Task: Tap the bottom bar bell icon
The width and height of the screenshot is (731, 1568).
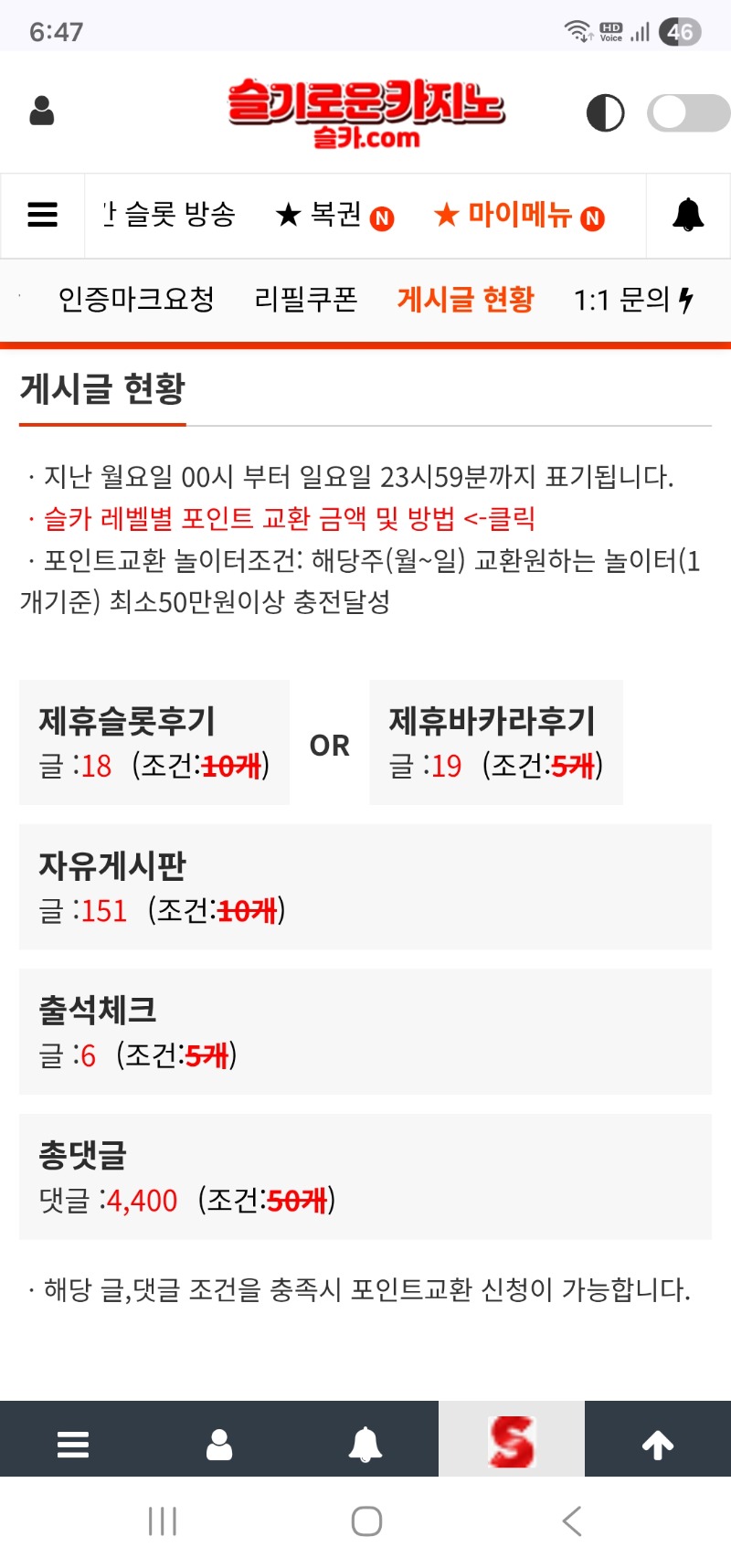Action: click(x=365, y=1445)
